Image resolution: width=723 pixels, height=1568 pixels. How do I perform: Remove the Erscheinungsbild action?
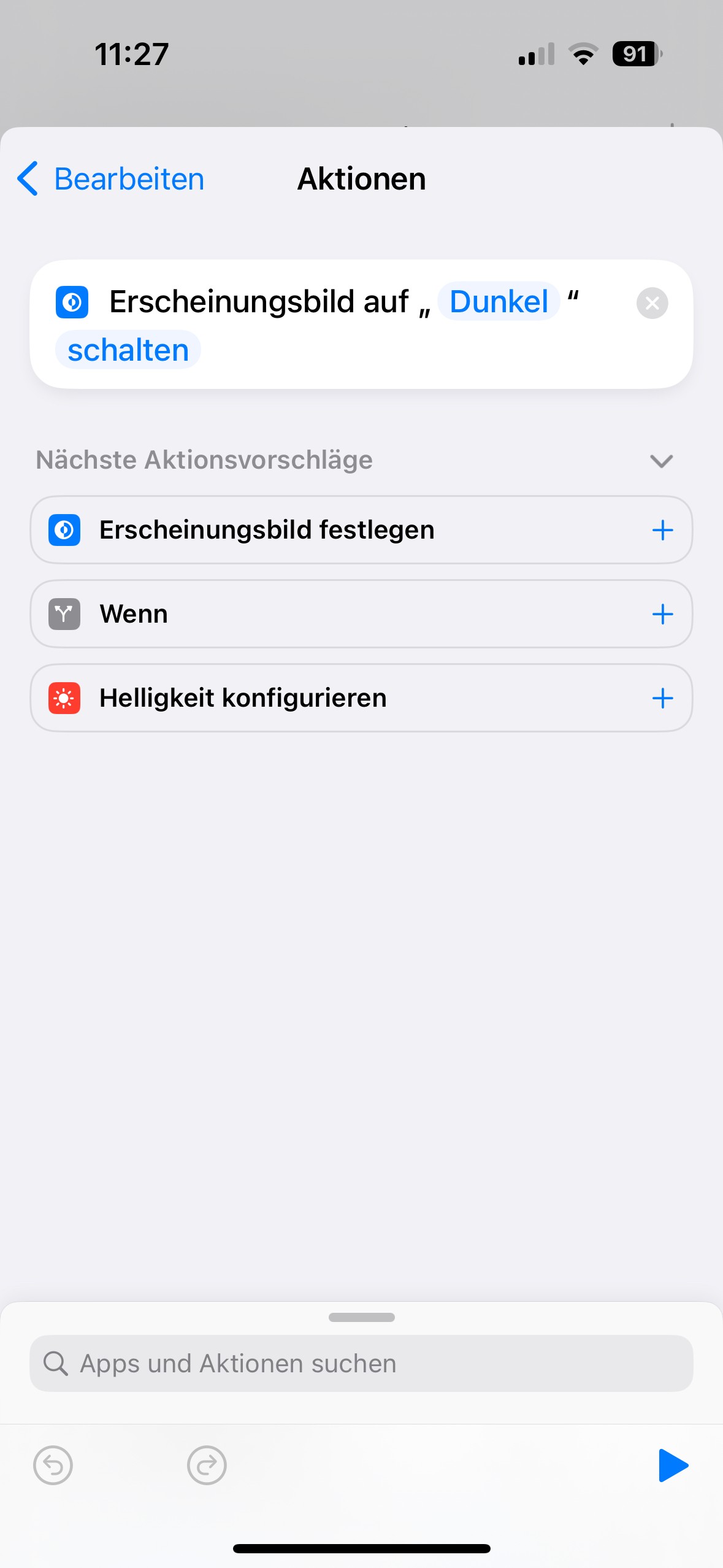pos(652,303)
